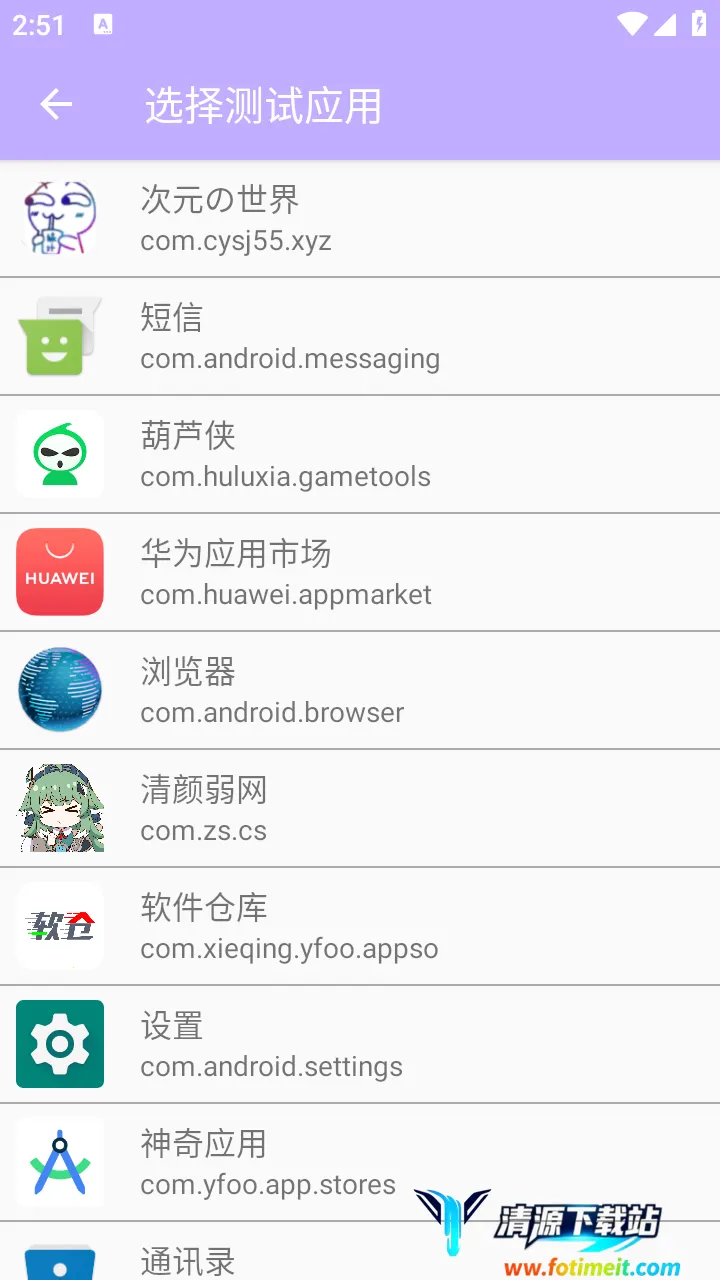
Task: Pick the 设置 settings app
Action: click(x=360, y=1044)
